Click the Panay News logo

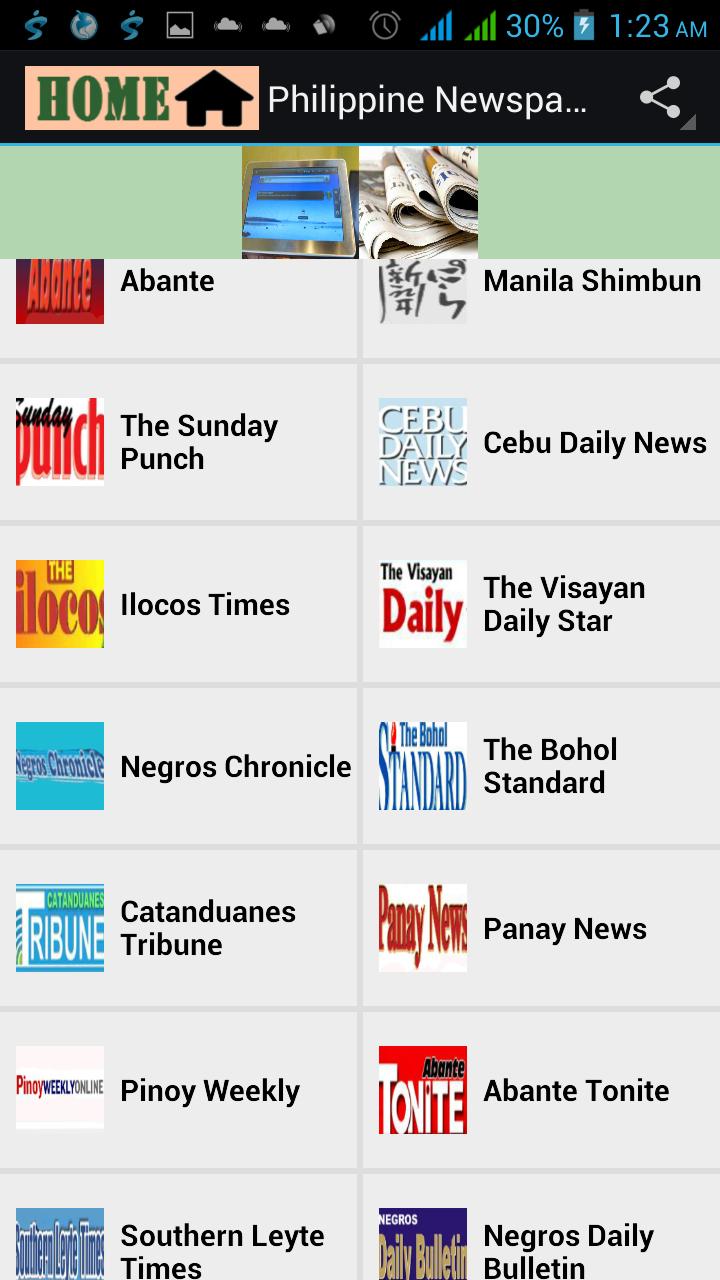[422, 928]
